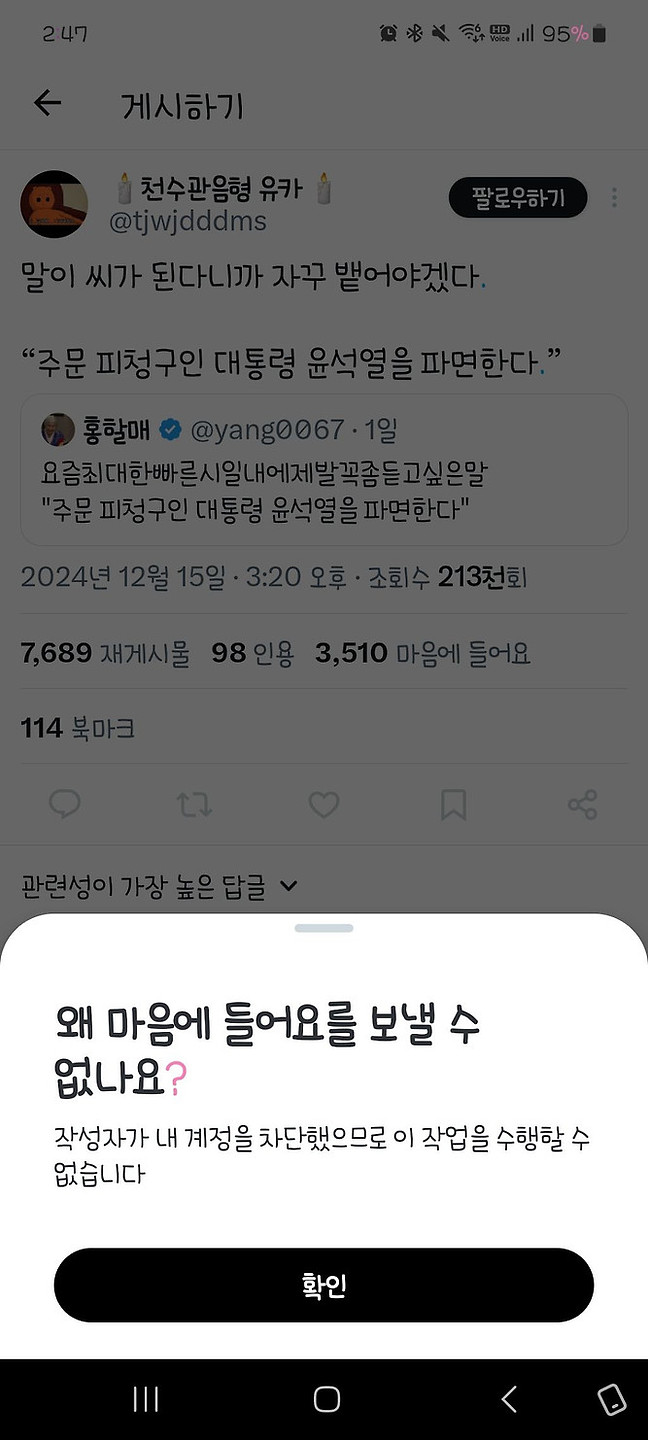Follow the account with the 팔로우하기 button

click(x=517, y=198)
